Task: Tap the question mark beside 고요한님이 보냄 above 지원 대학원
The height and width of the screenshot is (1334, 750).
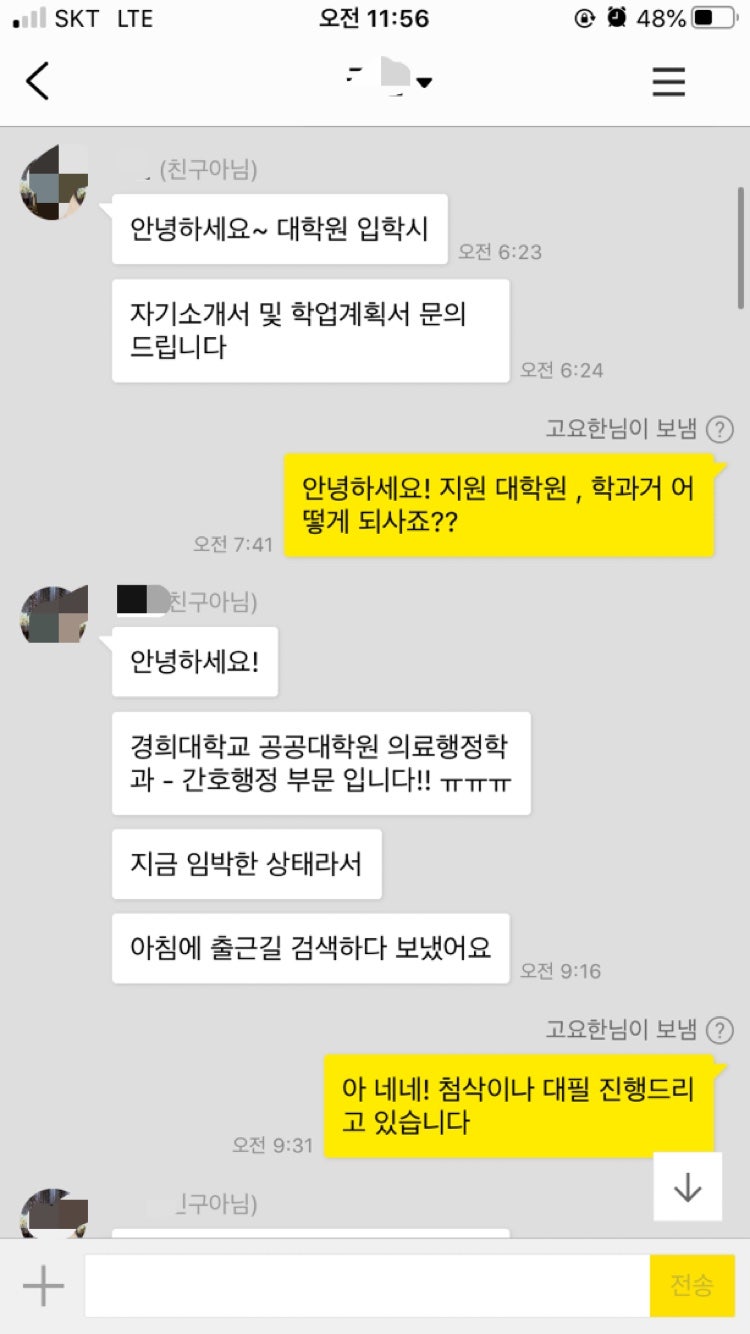Action: [719, 430]
